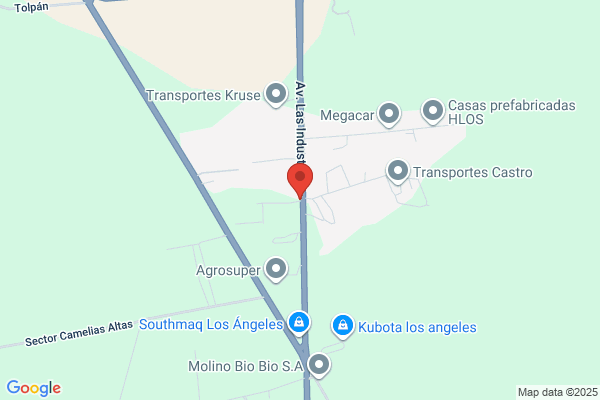Screen dimensions: 600x400
Task: Select the Molino Bio Bio S.A marker
Action: click(319, 365)
